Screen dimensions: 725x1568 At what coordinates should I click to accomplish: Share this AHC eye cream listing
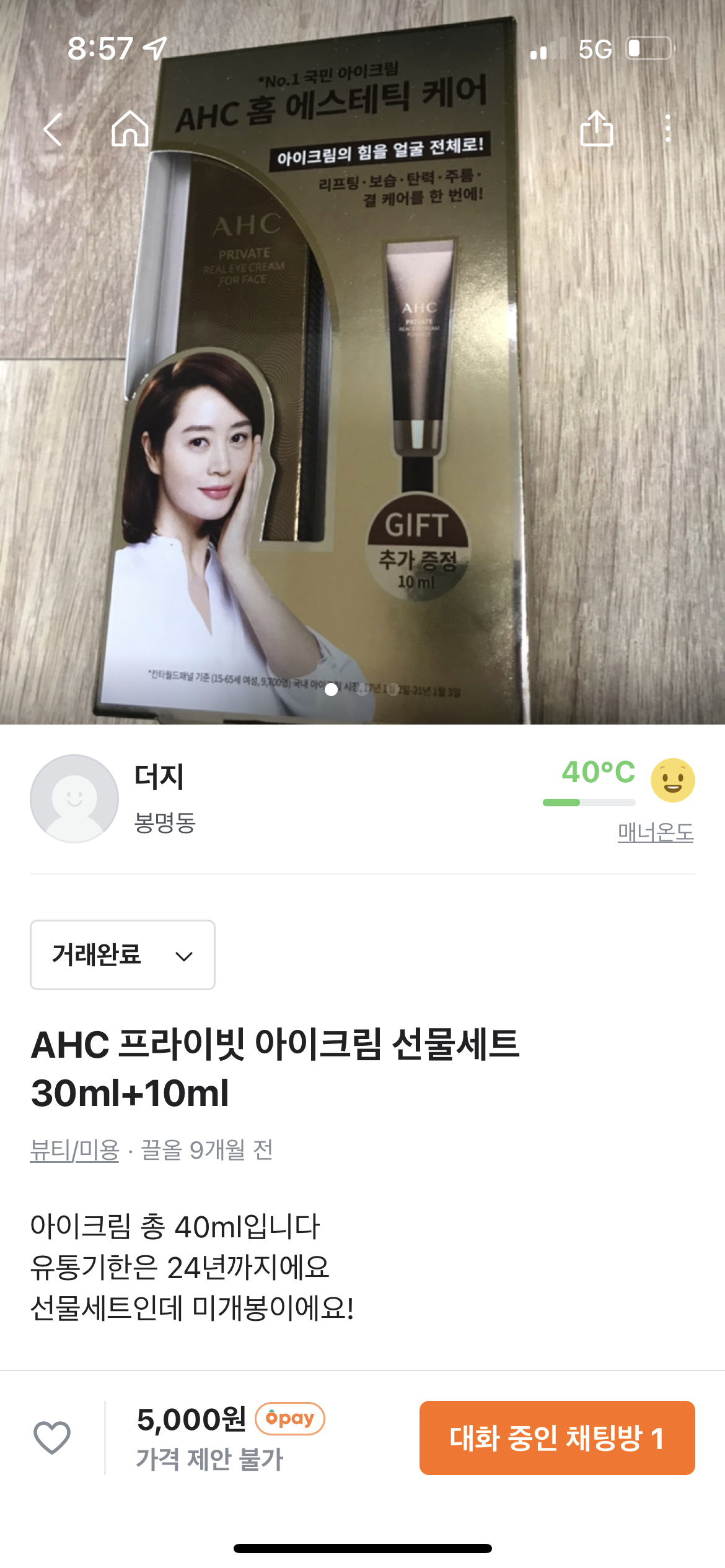[596, 128]
